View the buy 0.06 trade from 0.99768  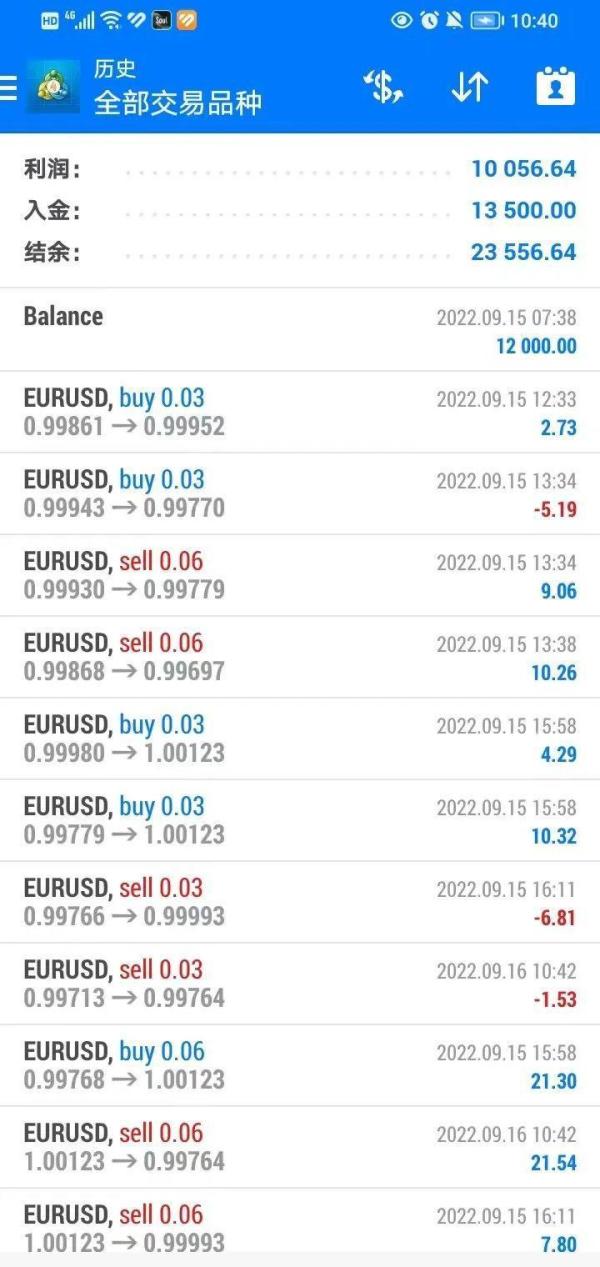click(300, 1066)
